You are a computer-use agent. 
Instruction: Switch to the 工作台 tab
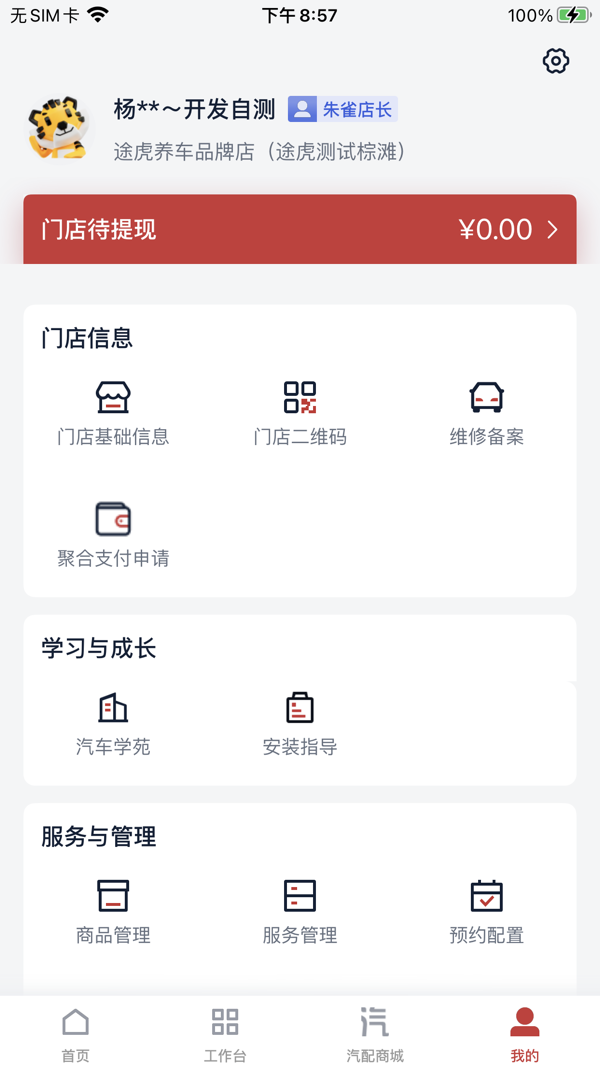(x=225, y=1033)
